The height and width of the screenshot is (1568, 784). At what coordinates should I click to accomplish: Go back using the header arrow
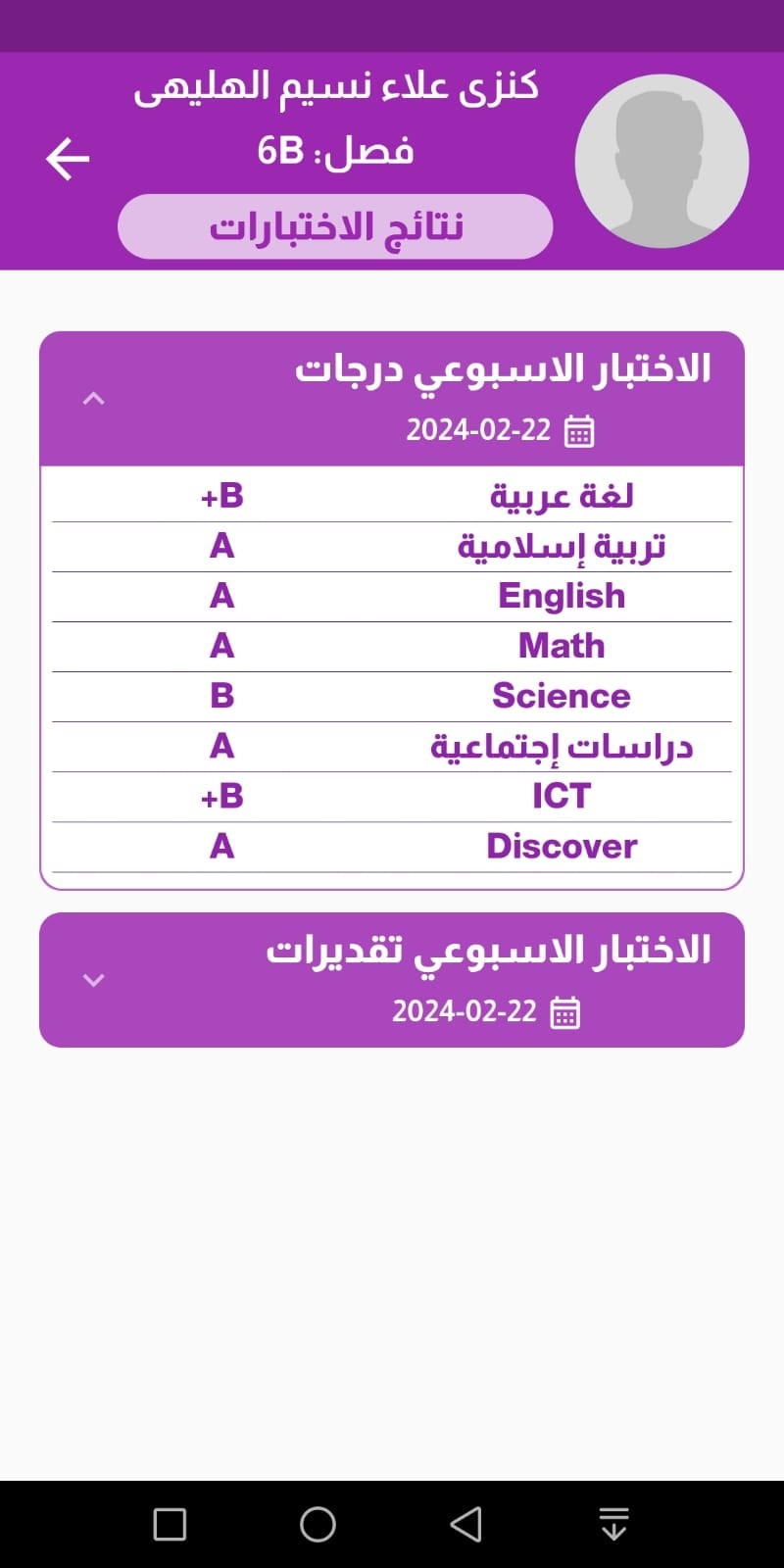[x=68, y=159]
